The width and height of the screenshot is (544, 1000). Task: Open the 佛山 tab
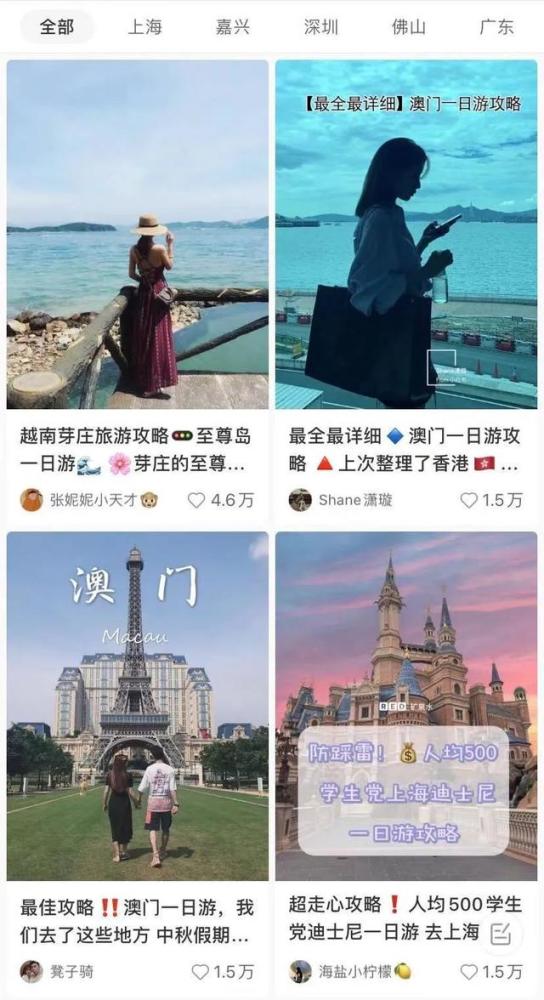tap(408, 27)
